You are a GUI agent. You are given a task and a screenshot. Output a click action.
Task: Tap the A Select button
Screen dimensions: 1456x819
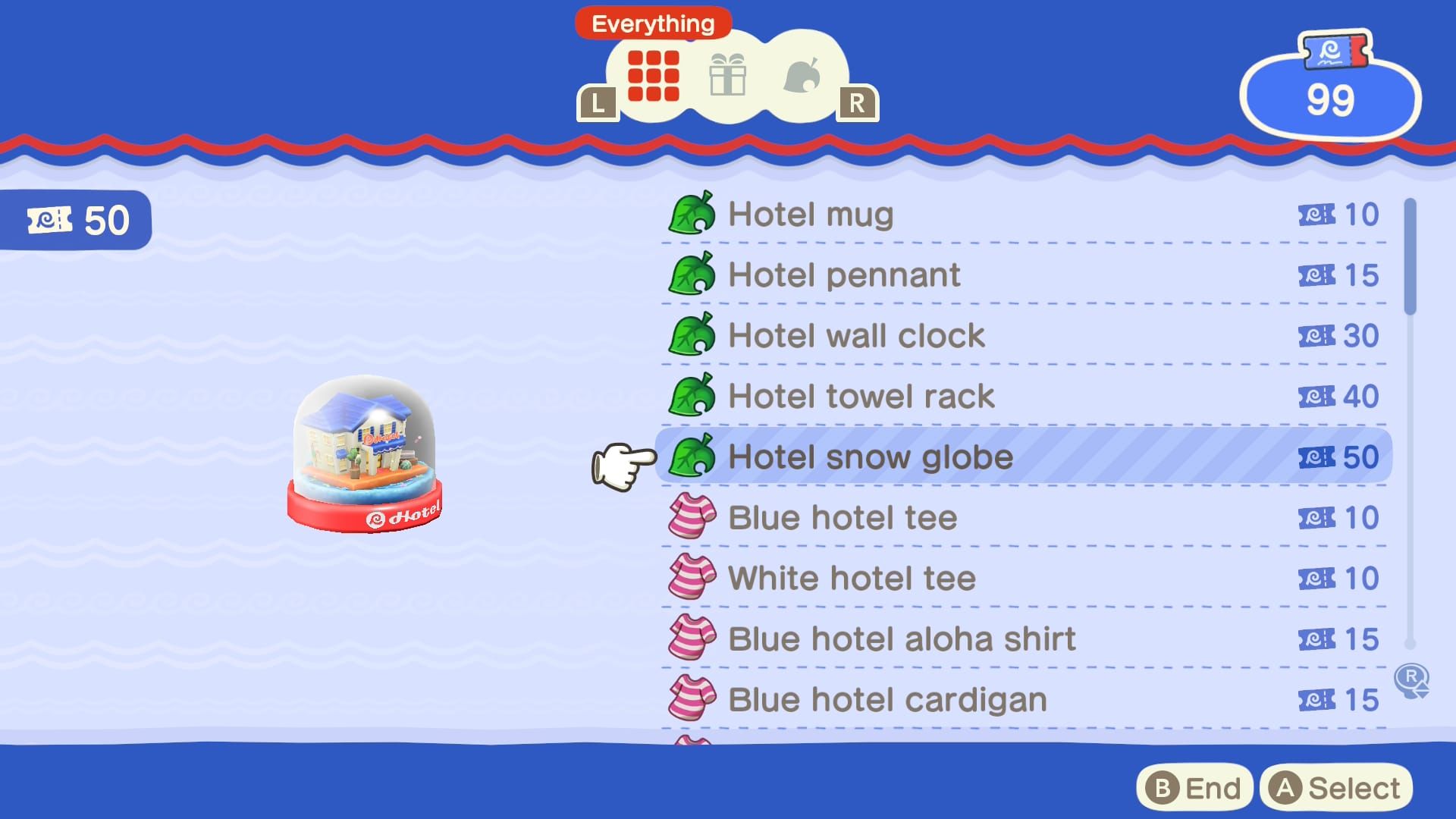1336,788
